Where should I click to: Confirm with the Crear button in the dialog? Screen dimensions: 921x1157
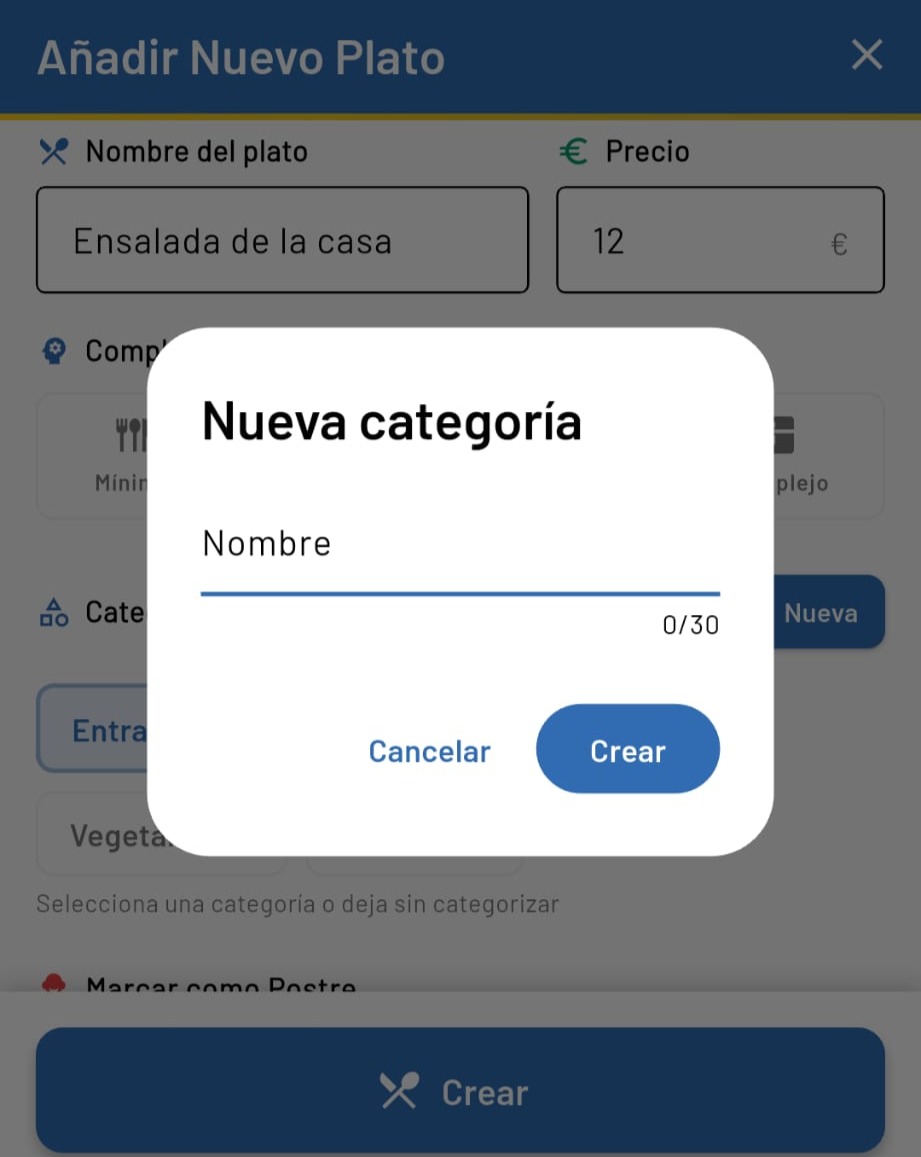tap(627, 749)
